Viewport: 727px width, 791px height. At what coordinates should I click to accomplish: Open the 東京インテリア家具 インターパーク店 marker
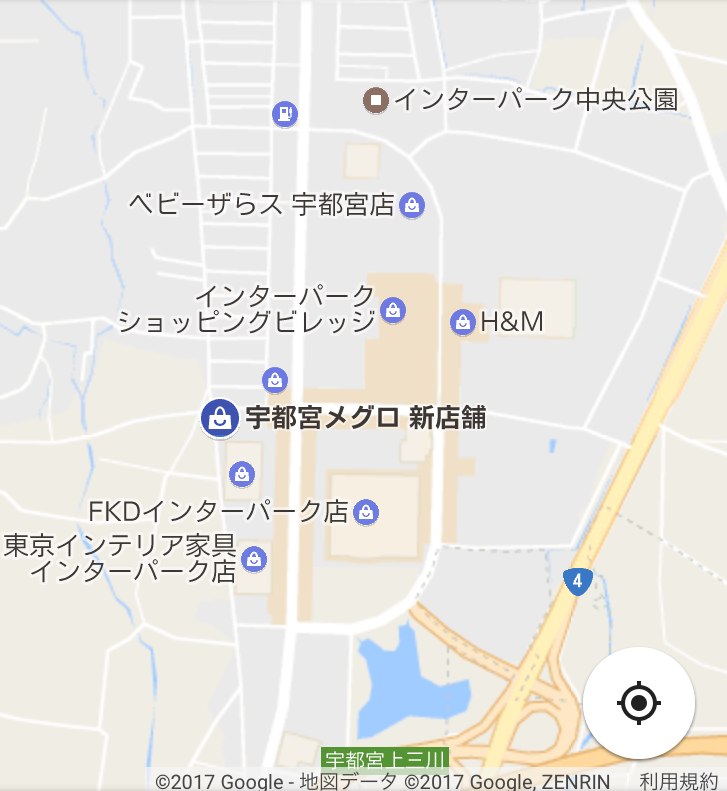coord(254,559)
